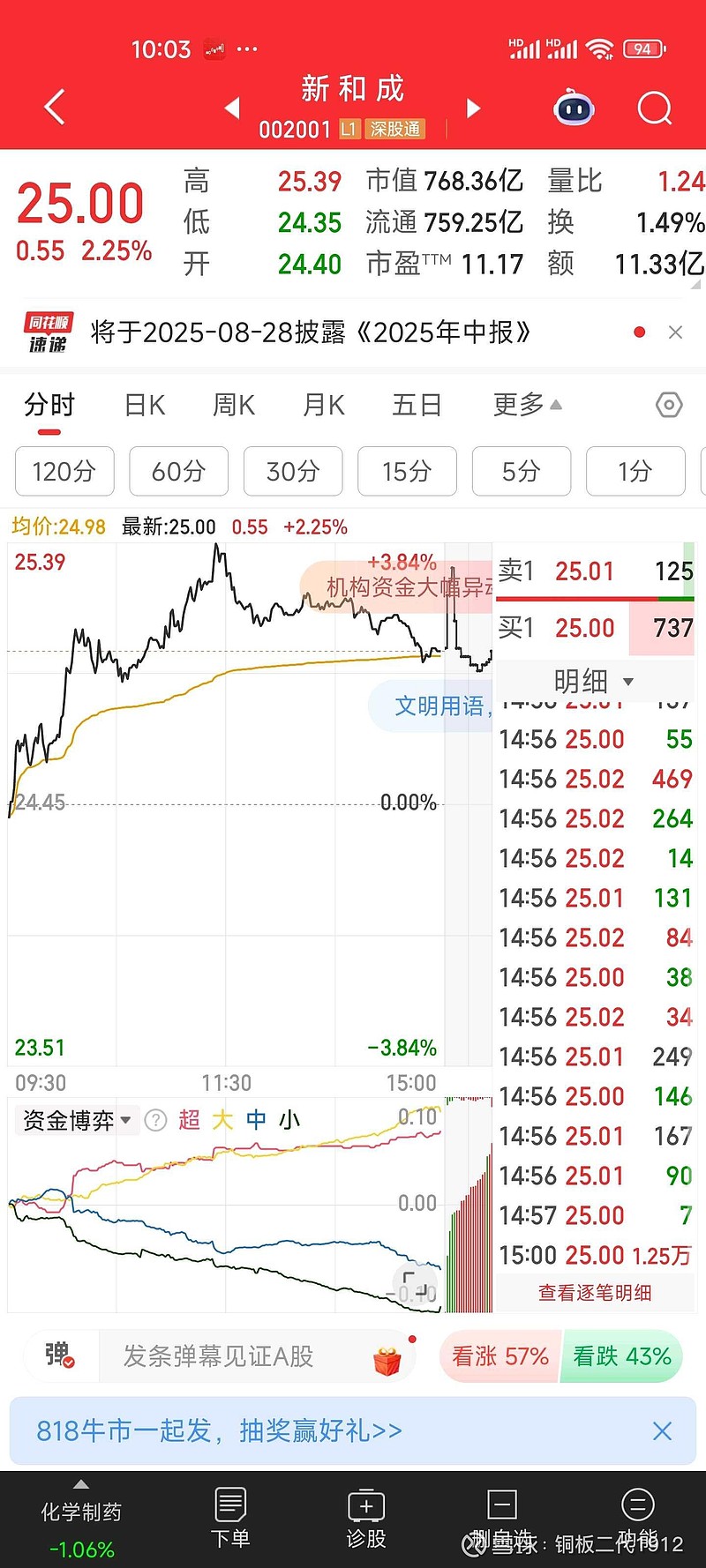Open the 查看逐笔明细 link

[x=595, y=1291]
